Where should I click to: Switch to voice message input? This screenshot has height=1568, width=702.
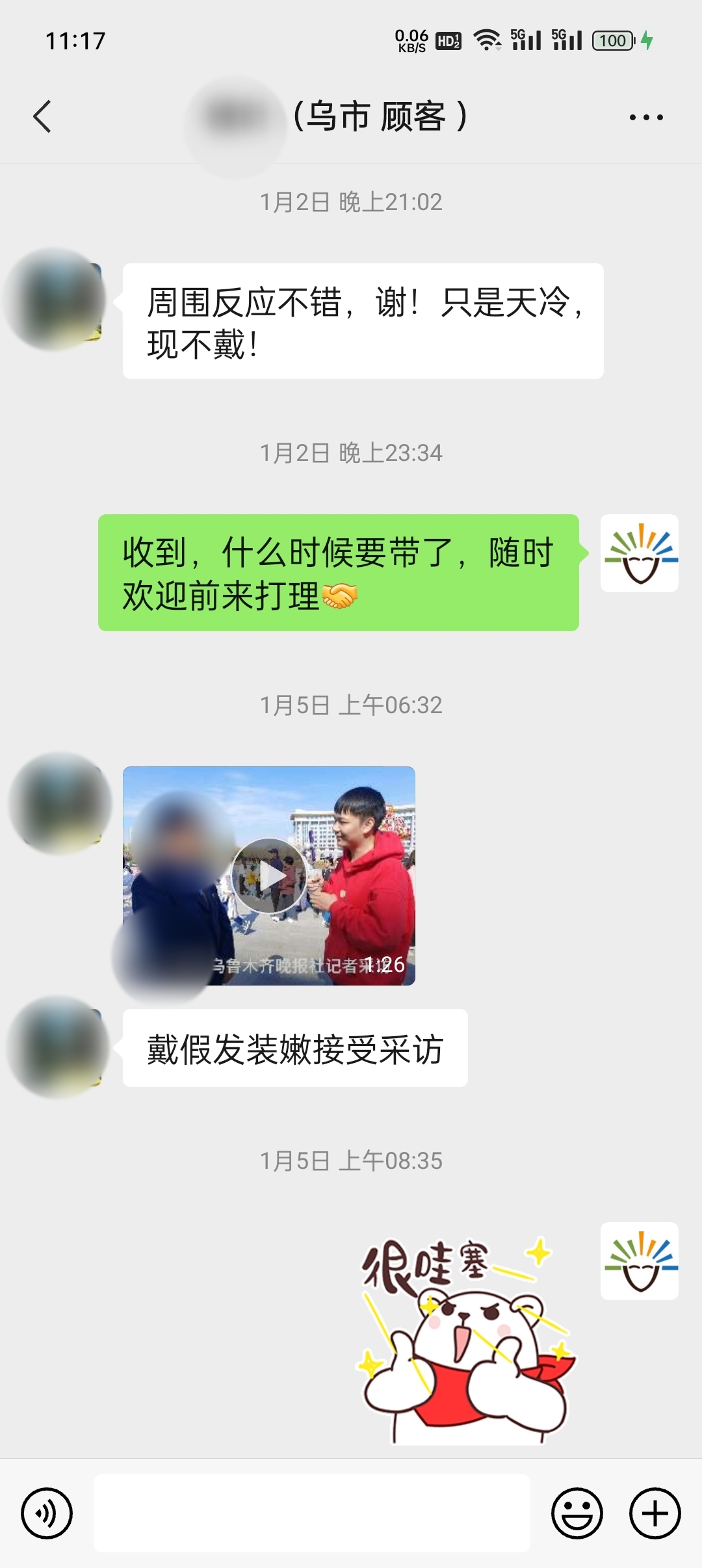pos(47,1513)
